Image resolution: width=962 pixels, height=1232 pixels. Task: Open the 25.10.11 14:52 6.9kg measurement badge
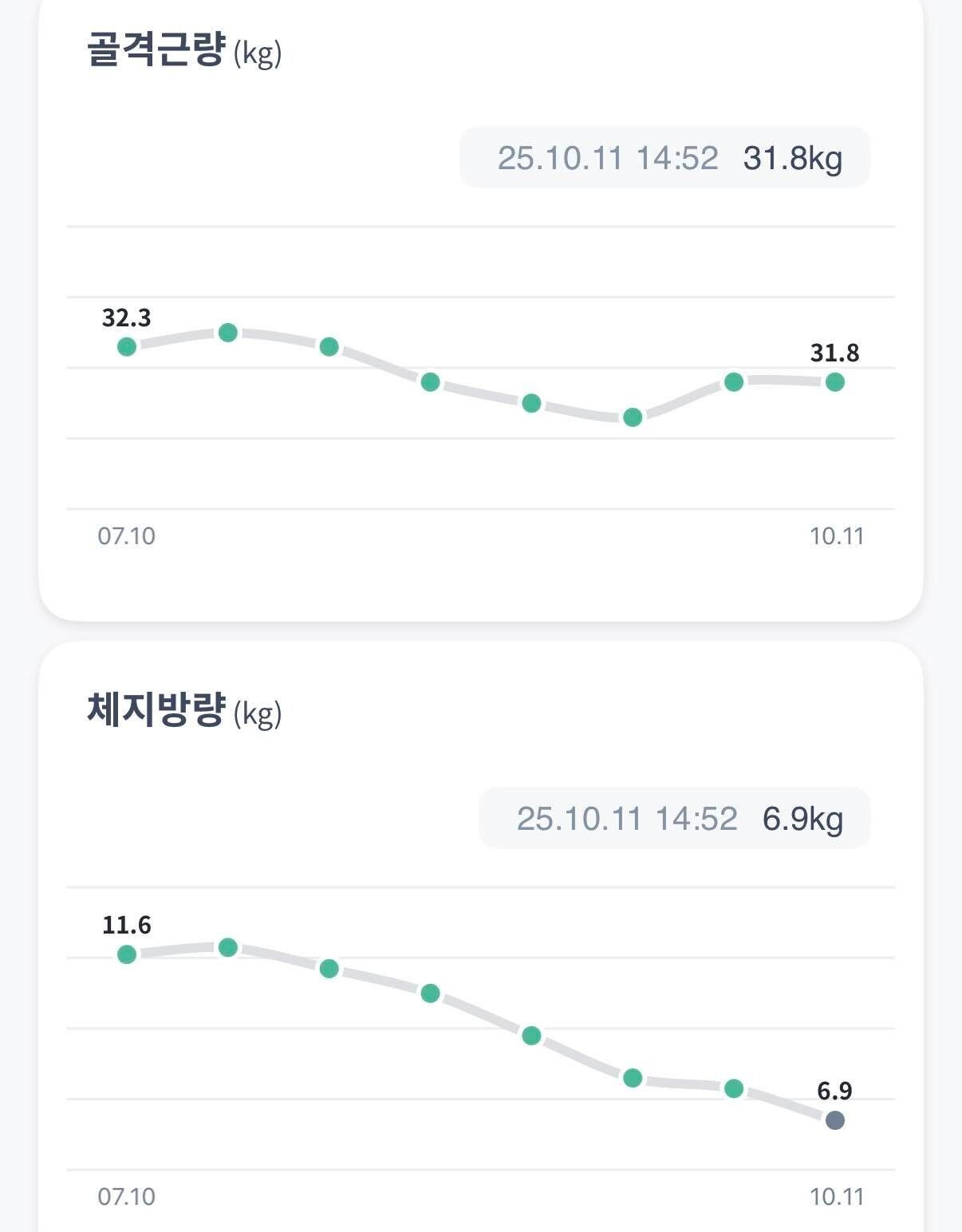pyautogui.click(x=672, y=818)
